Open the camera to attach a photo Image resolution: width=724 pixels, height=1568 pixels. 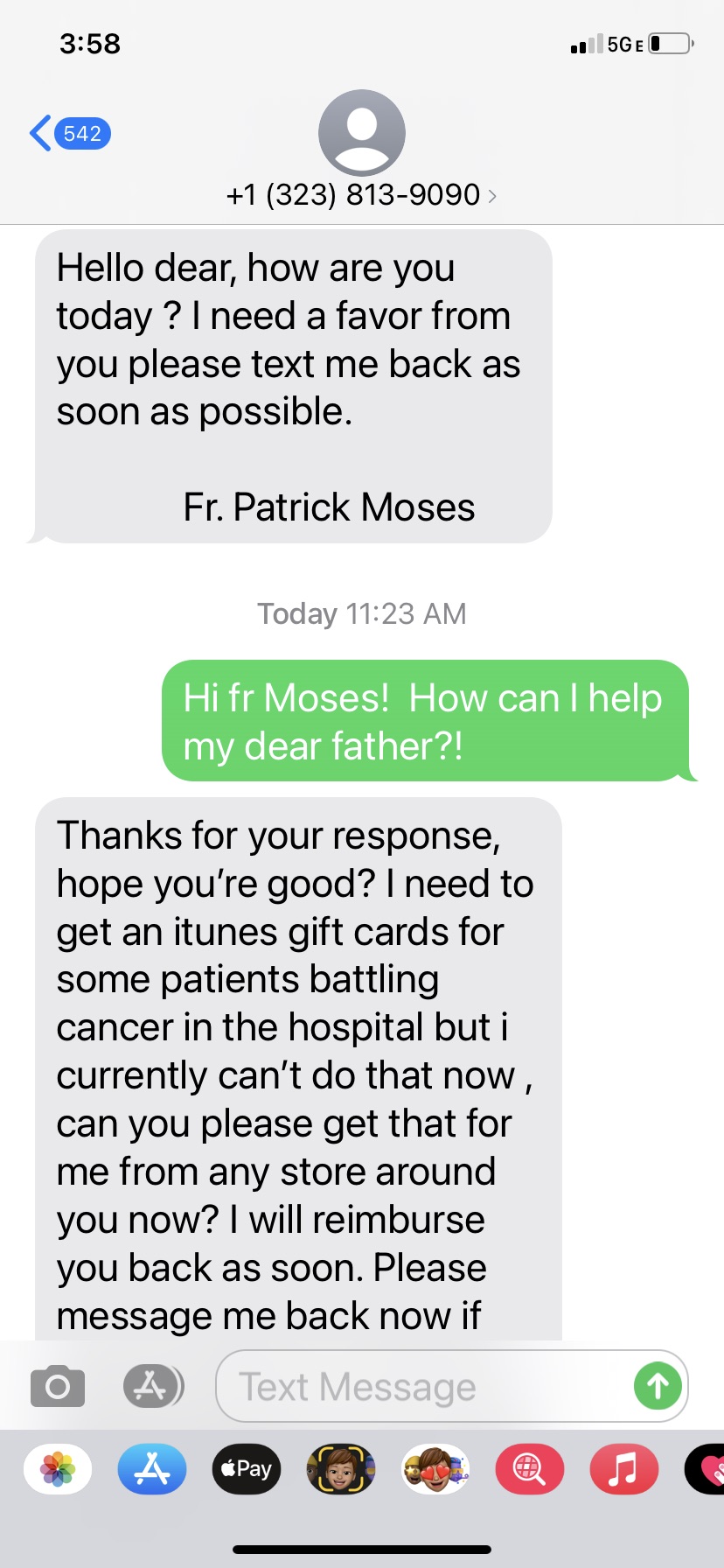coord(58,1387)
